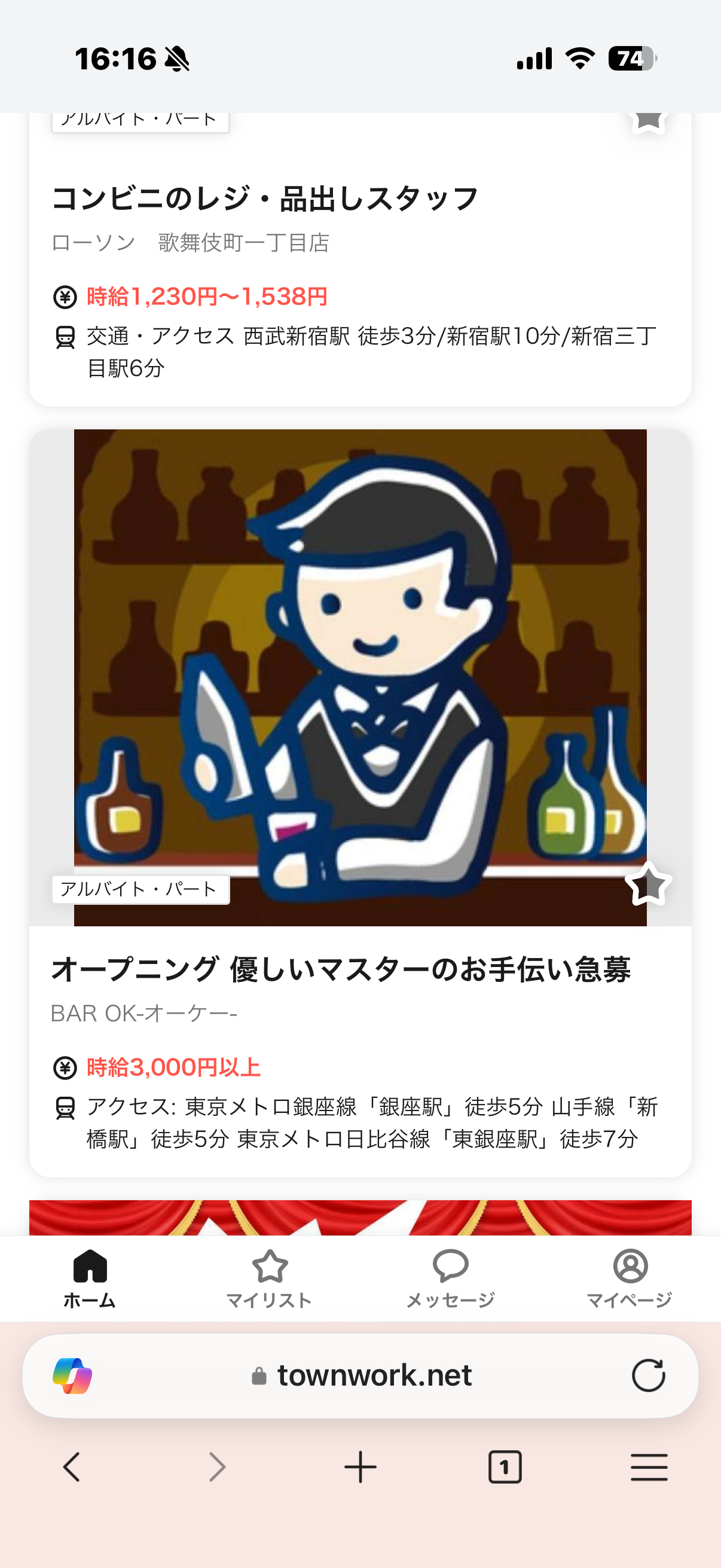Save the BAR OK job with the star icon
721x1568 pixels.
[648, 884]
